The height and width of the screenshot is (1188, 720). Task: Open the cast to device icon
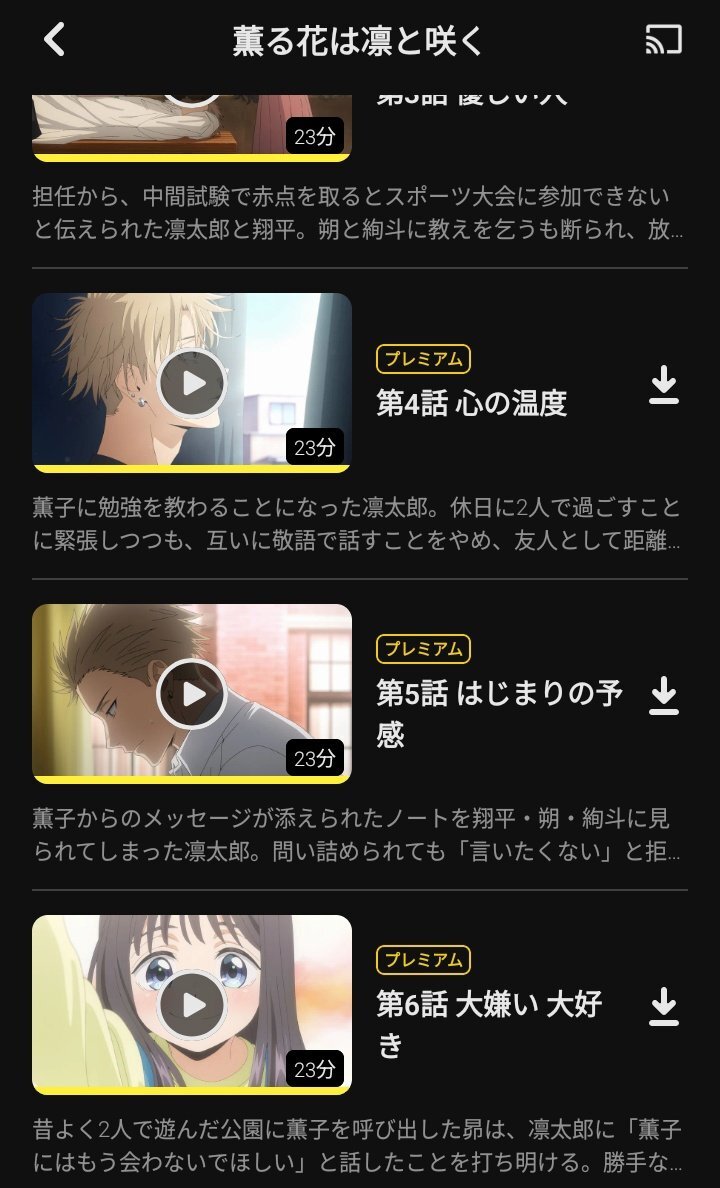[x=663, y=39]
